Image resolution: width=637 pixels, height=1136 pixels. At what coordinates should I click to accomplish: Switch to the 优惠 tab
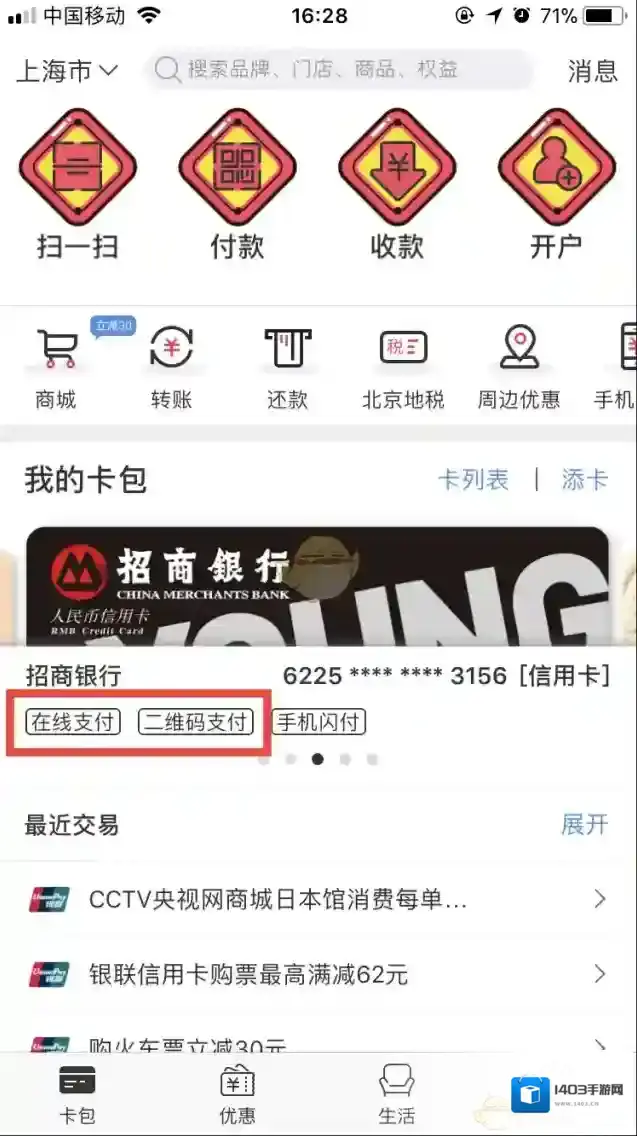coord(237,1096)
